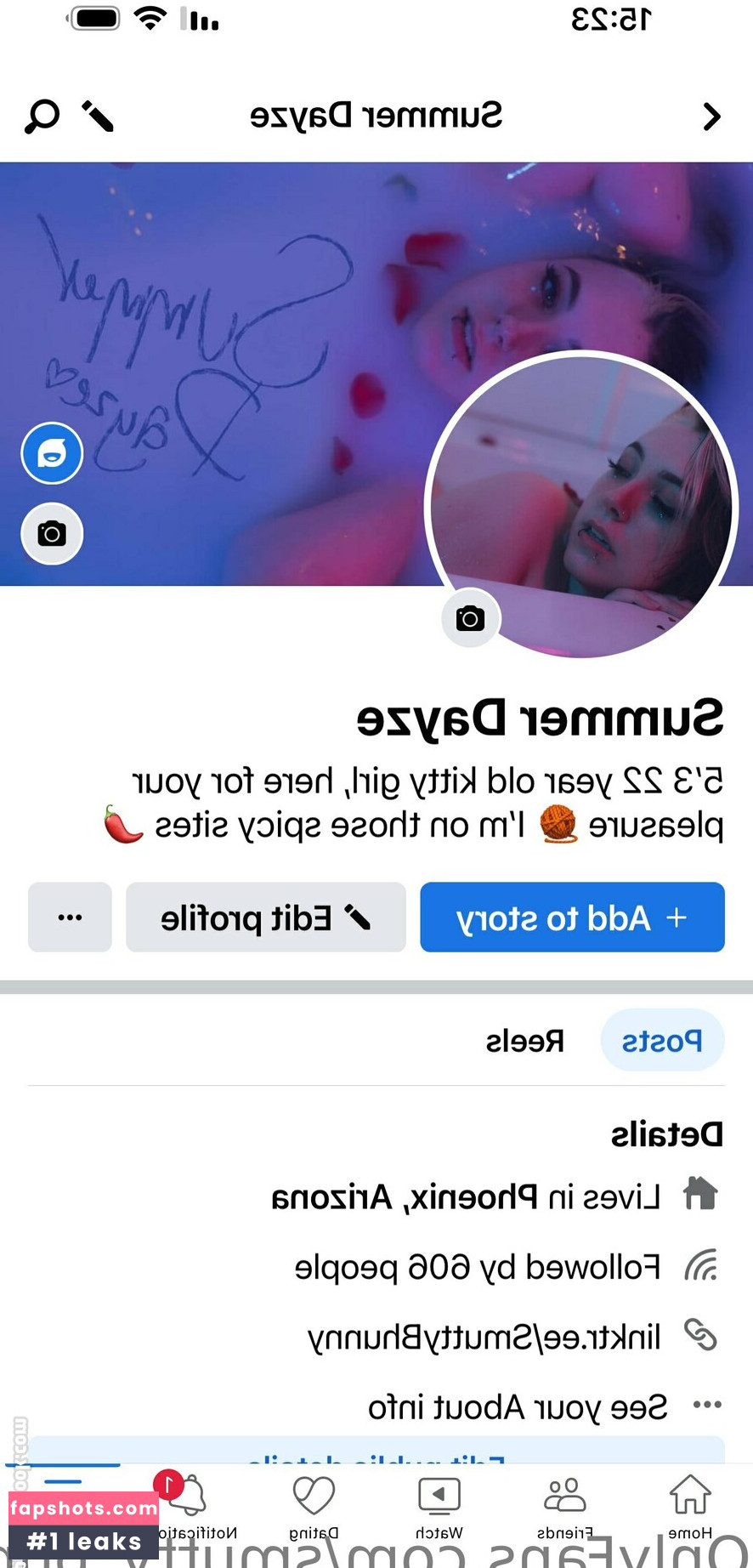Screen dimensions: 753x1568
Task: Go back using the header chevron
Action: (x=711, y=116)
